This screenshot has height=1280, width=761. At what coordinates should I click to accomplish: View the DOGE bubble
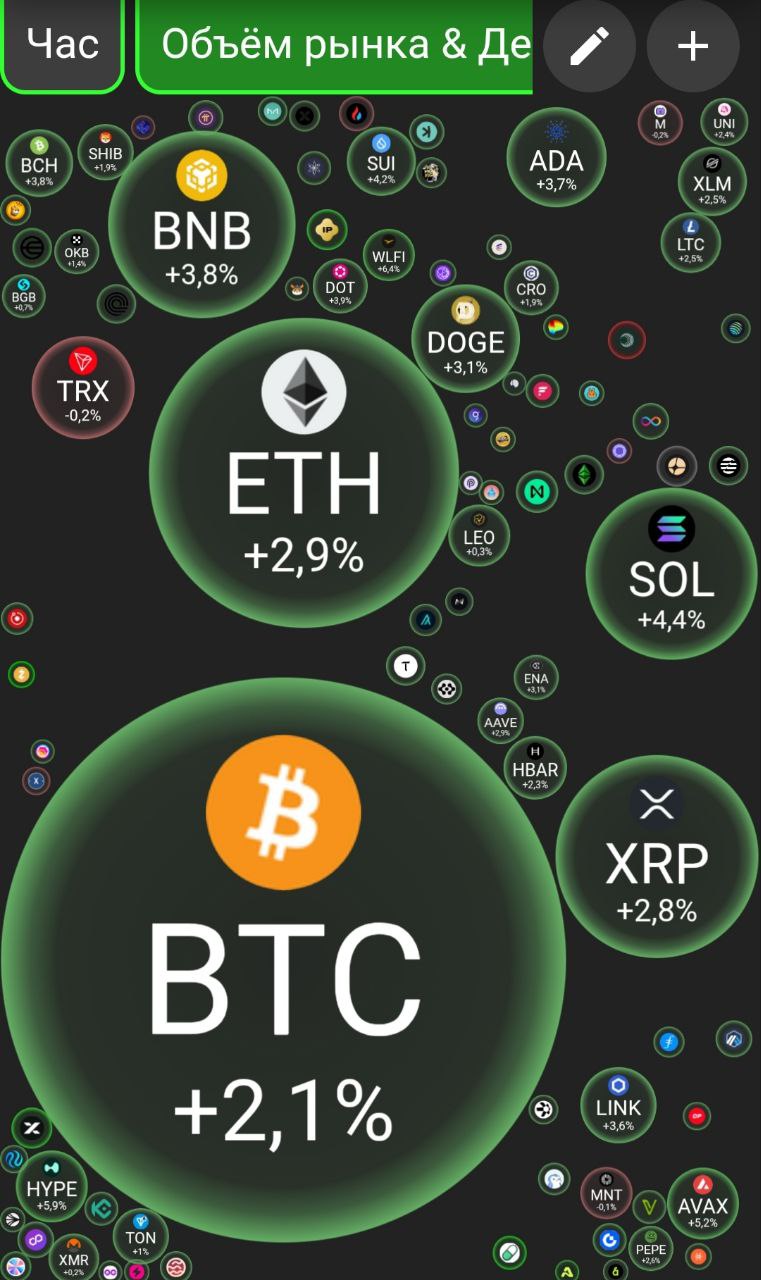[465, 339]
